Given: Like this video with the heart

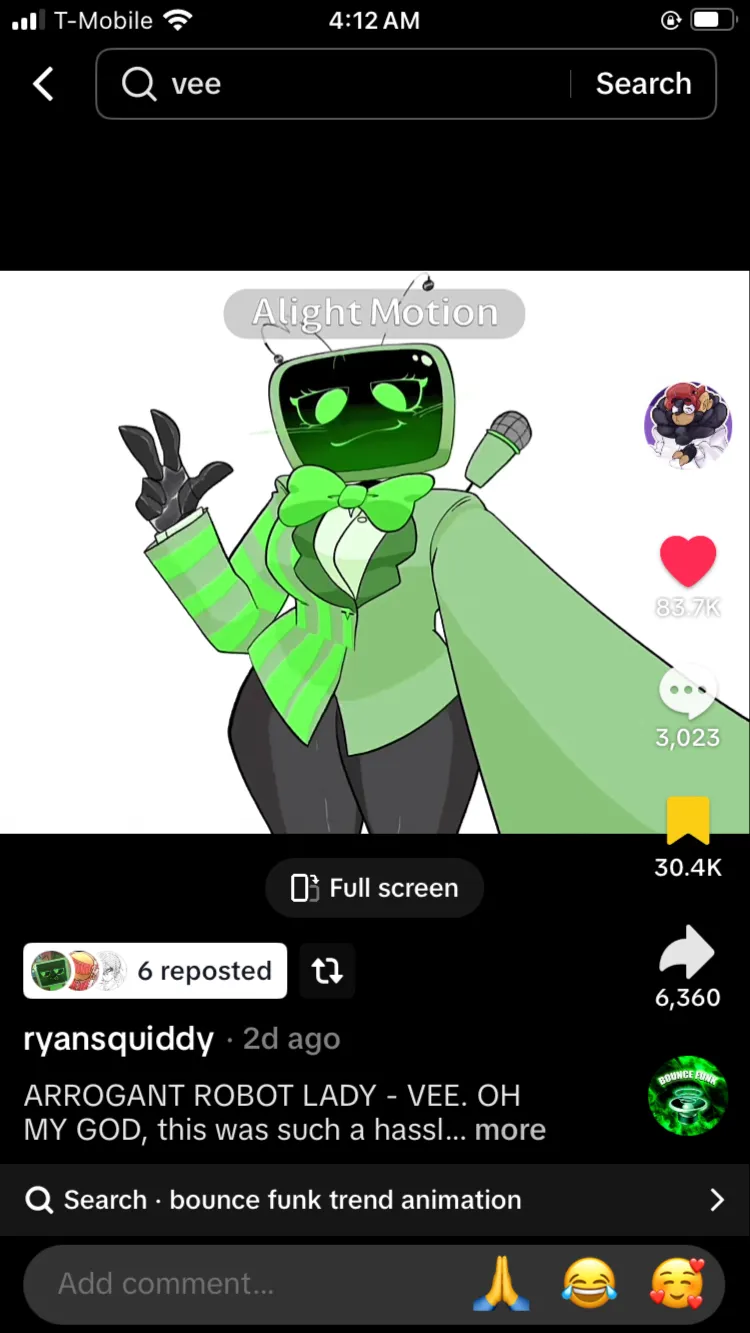Looking at the screenshot, I should click(x=688, y=562).
